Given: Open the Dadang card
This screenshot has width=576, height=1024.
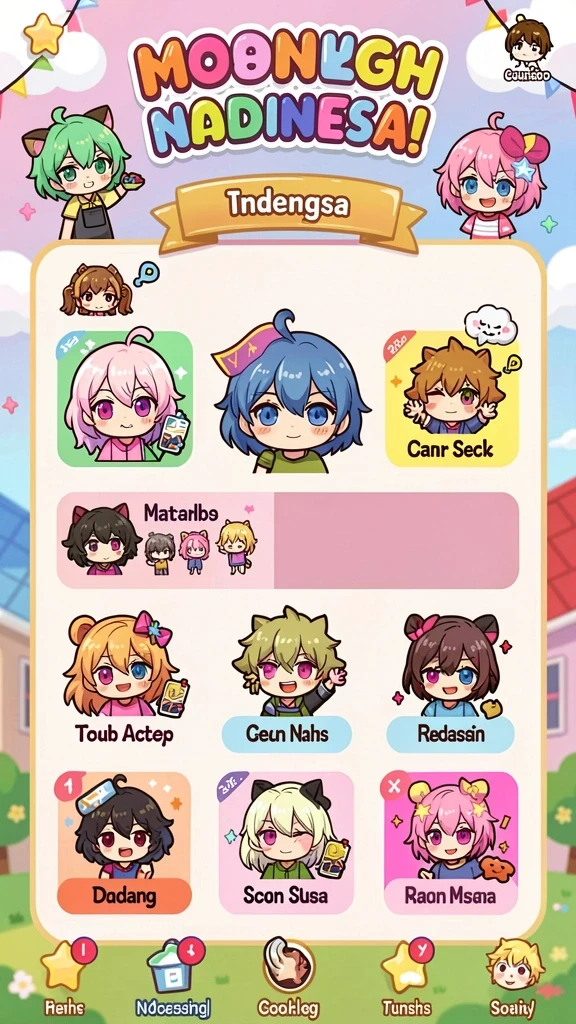Looking at the screenshot, I should click(x=124, y=843).
